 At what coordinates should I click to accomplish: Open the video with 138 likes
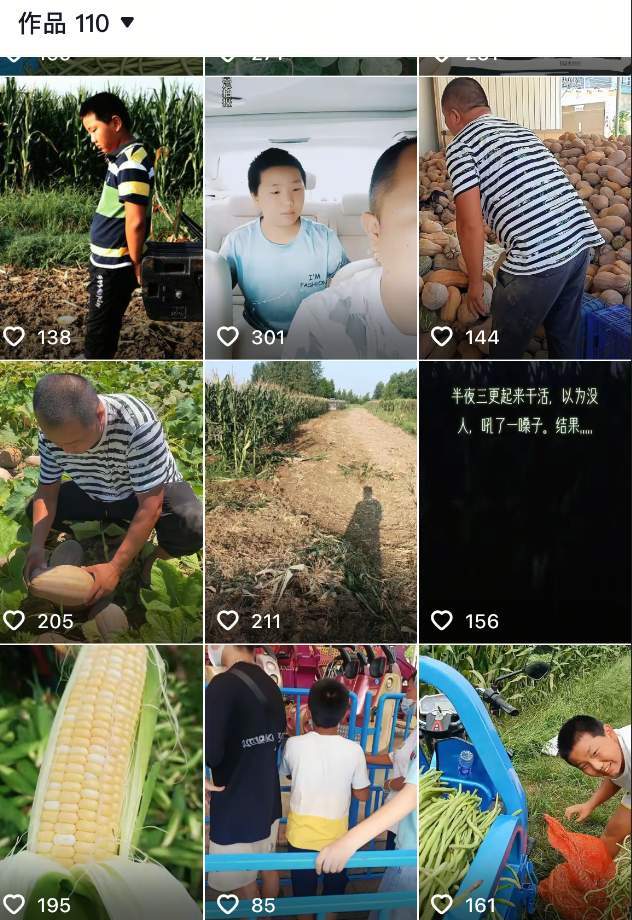click(x=101, y=217)
